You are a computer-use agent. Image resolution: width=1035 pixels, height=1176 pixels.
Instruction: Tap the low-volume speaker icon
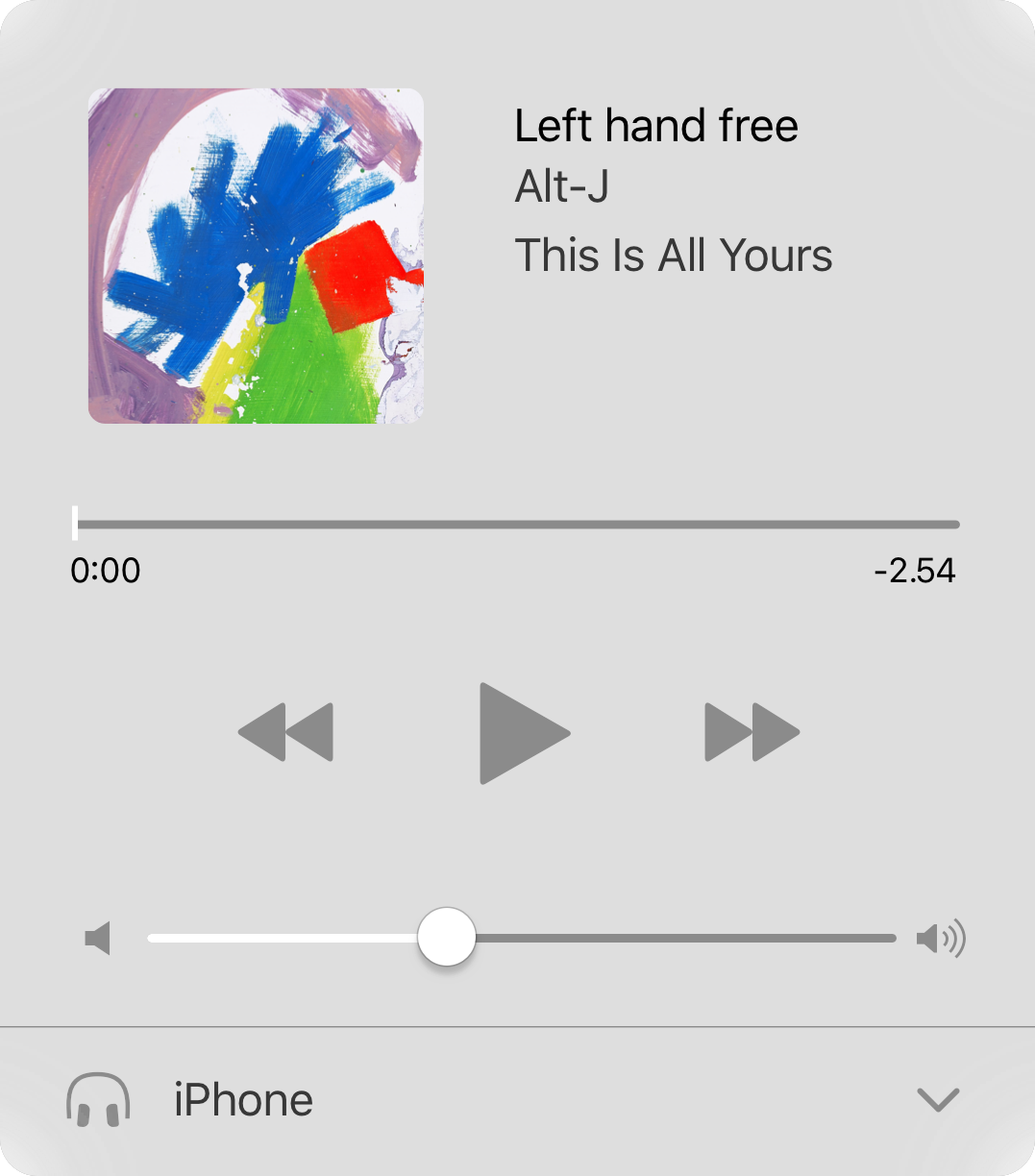(98, 938)
